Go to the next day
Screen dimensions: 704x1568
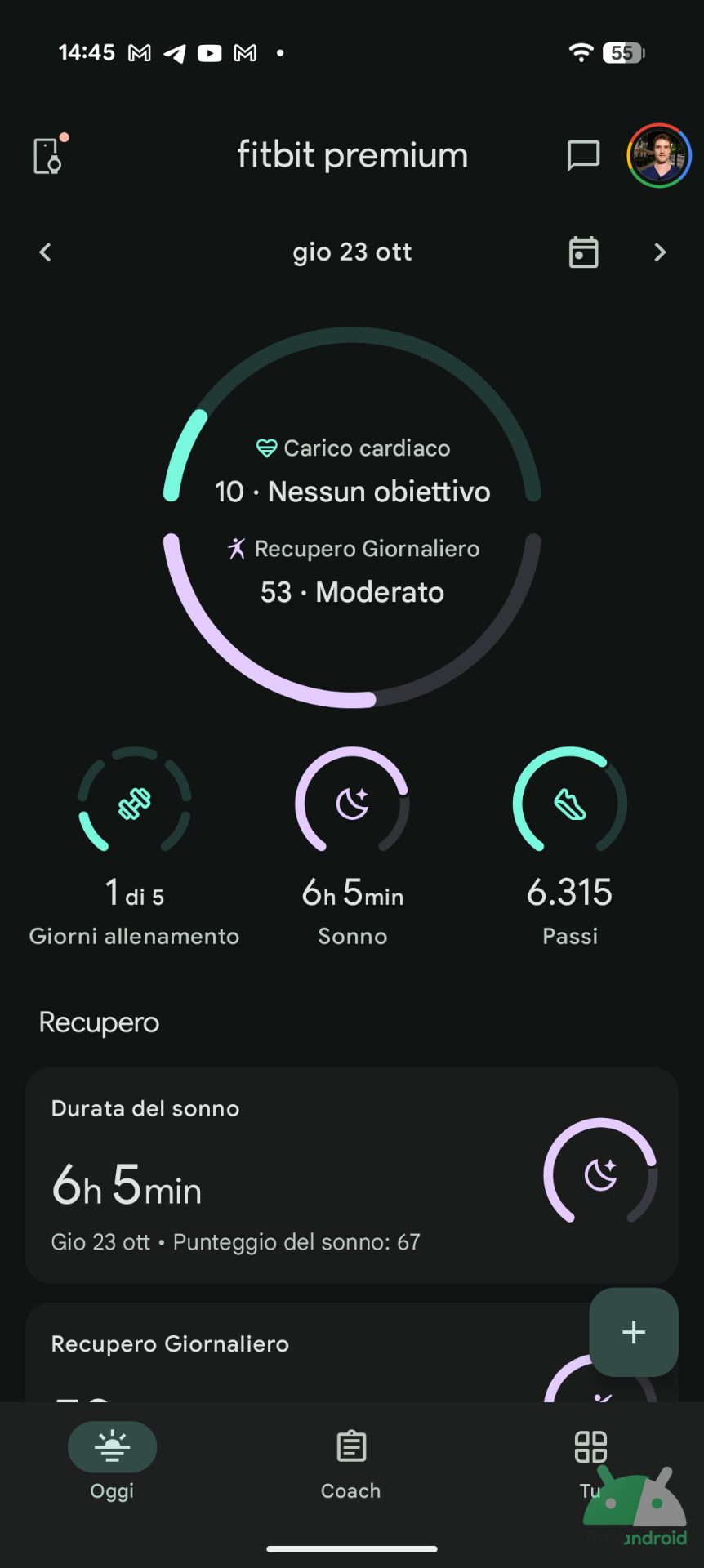click(x=660, y=252)
